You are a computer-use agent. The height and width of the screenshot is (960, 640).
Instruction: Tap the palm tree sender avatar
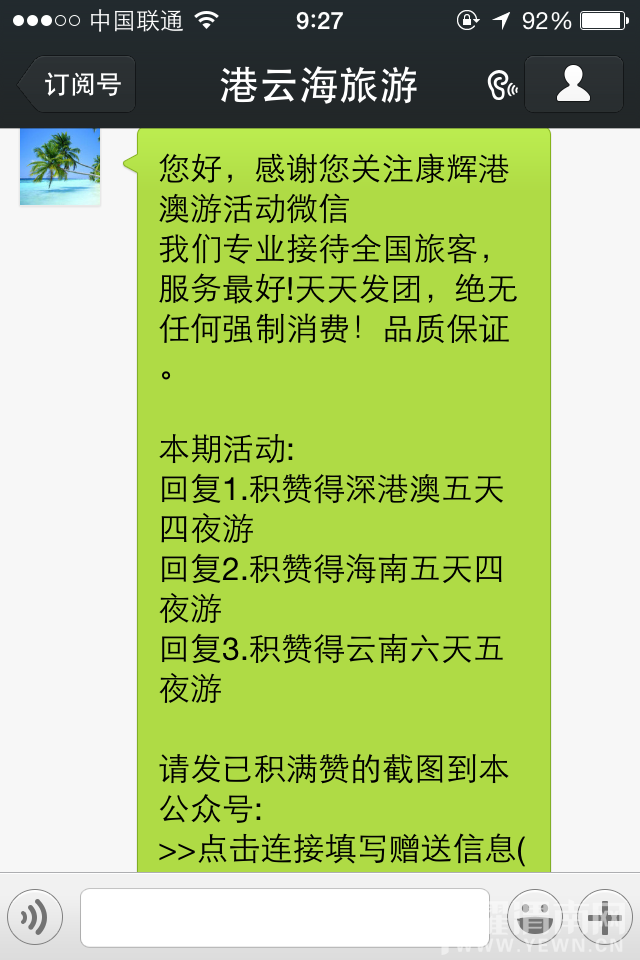tap(60, 166)
